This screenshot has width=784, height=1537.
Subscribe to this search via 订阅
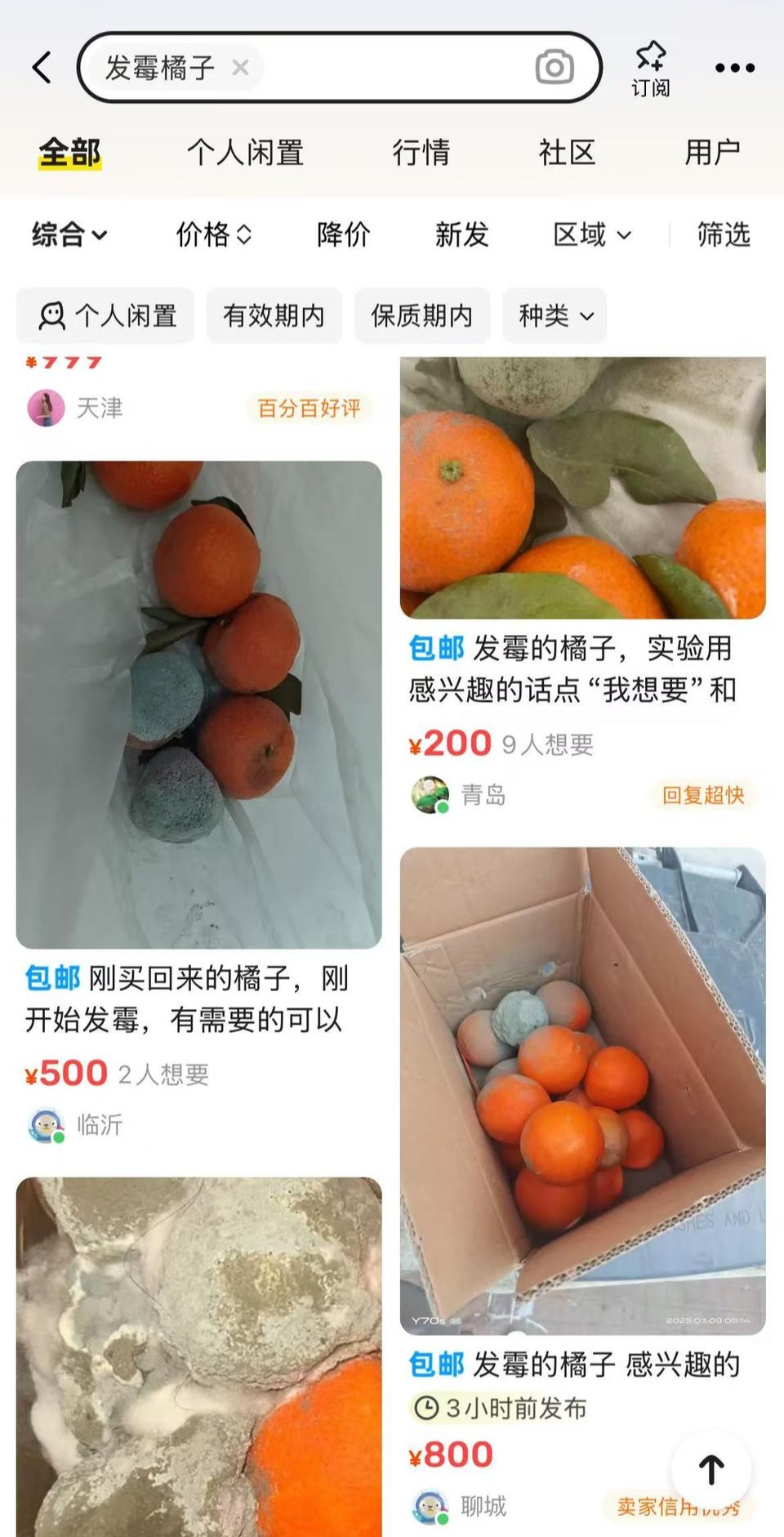pos(650,69)
